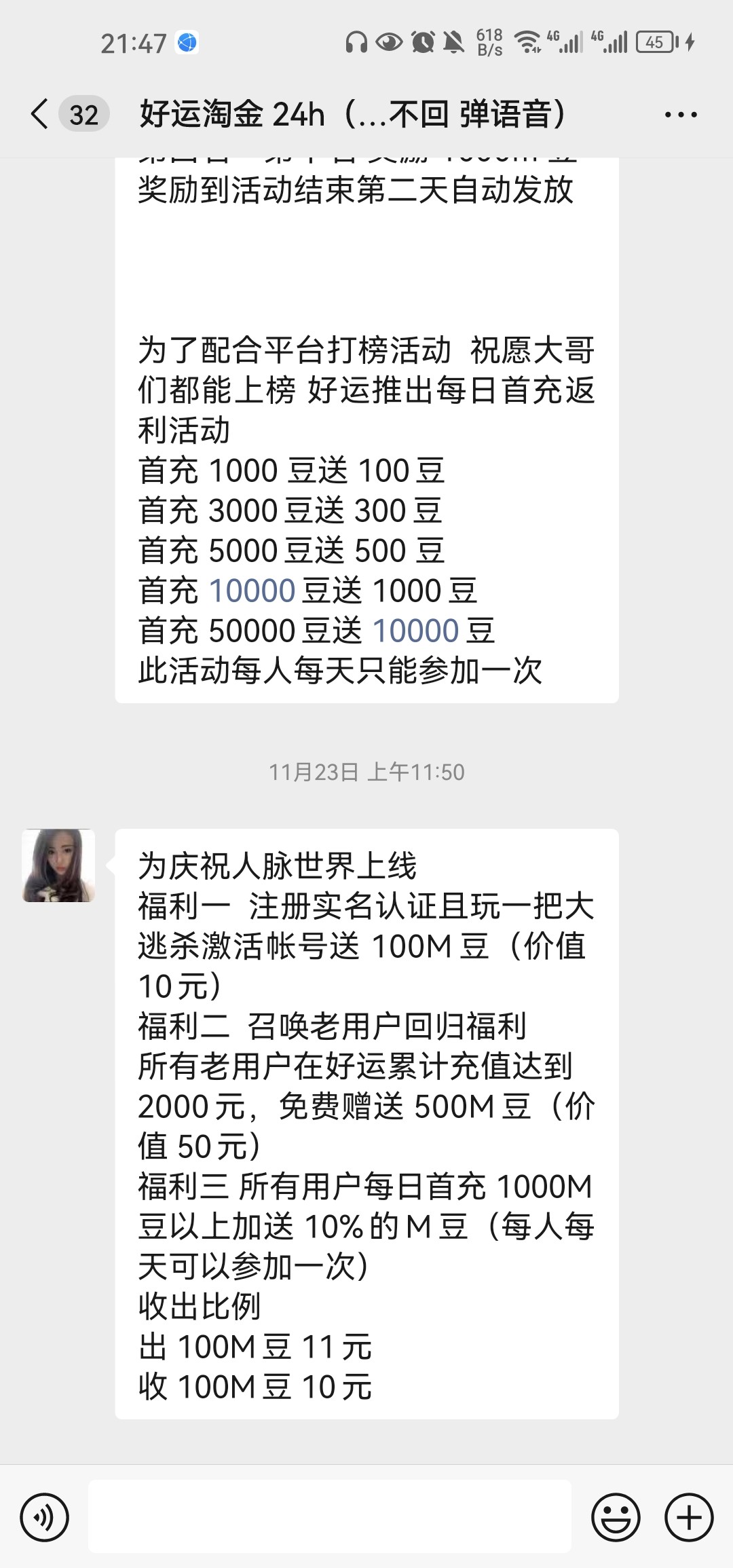Open the chat options three-dot menu

coord(681,115)
